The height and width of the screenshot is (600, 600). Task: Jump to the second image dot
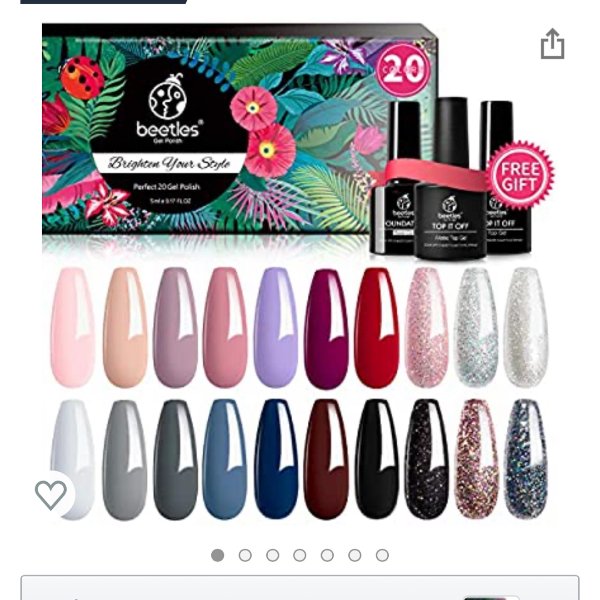tap(245, 555)
